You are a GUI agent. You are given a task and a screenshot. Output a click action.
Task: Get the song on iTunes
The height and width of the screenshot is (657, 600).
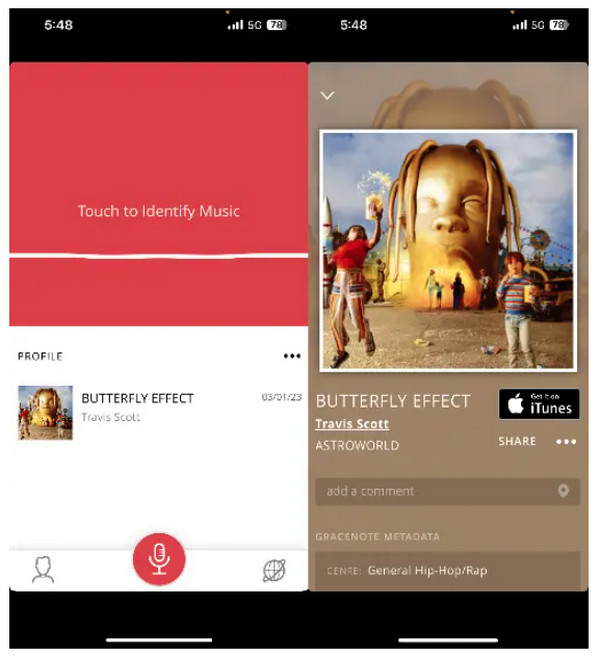(x=537, y=404)
